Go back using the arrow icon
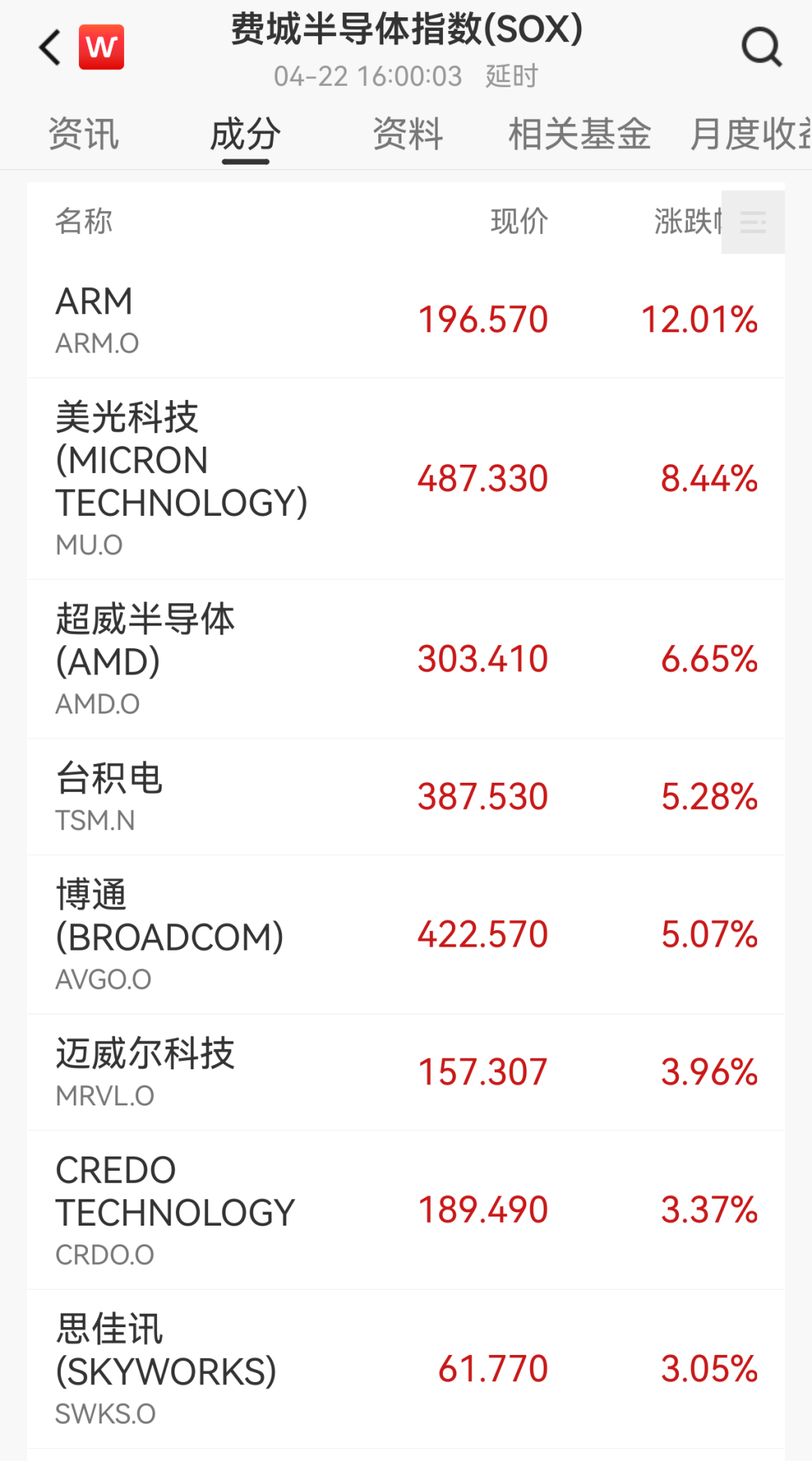 point(50,47)
